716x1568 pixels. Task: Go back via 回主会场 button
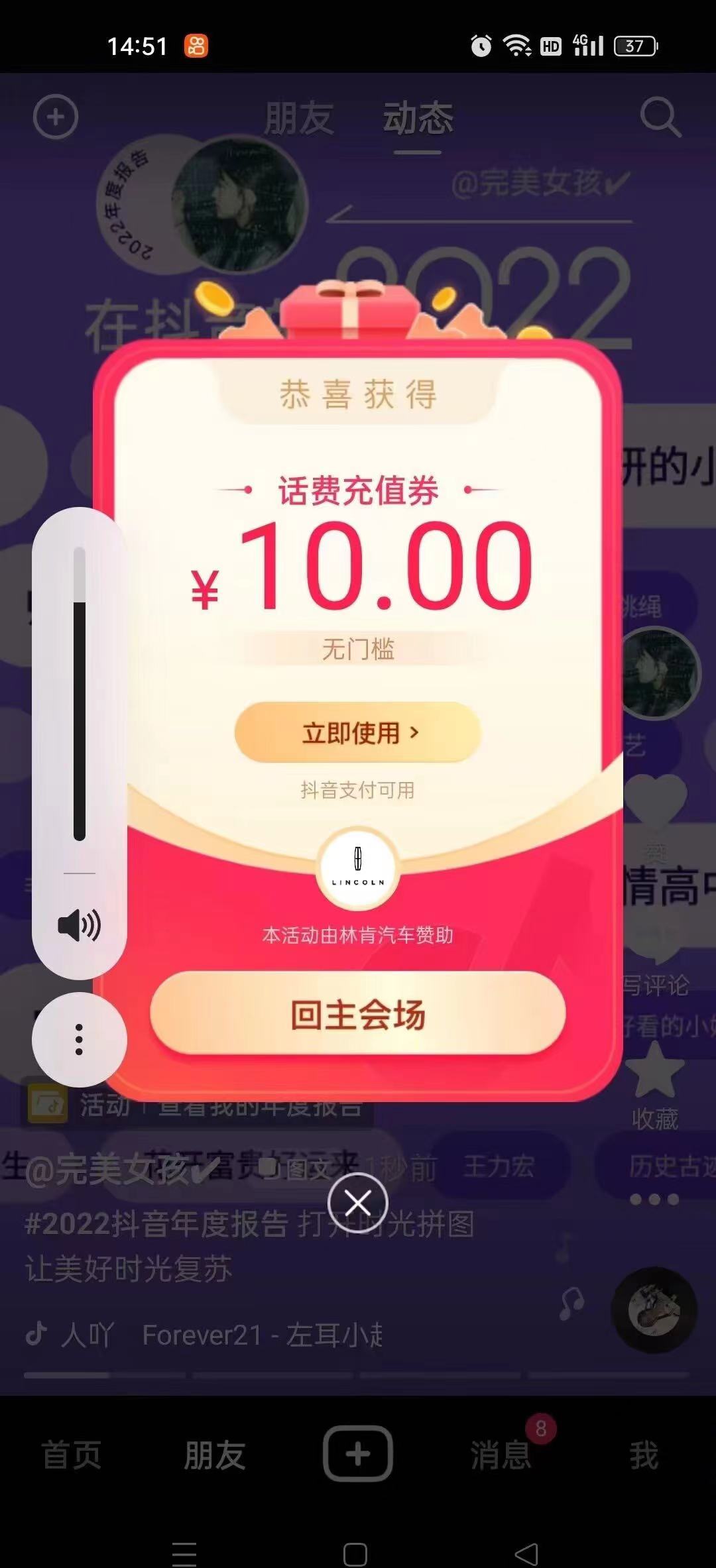[358, 1014]
